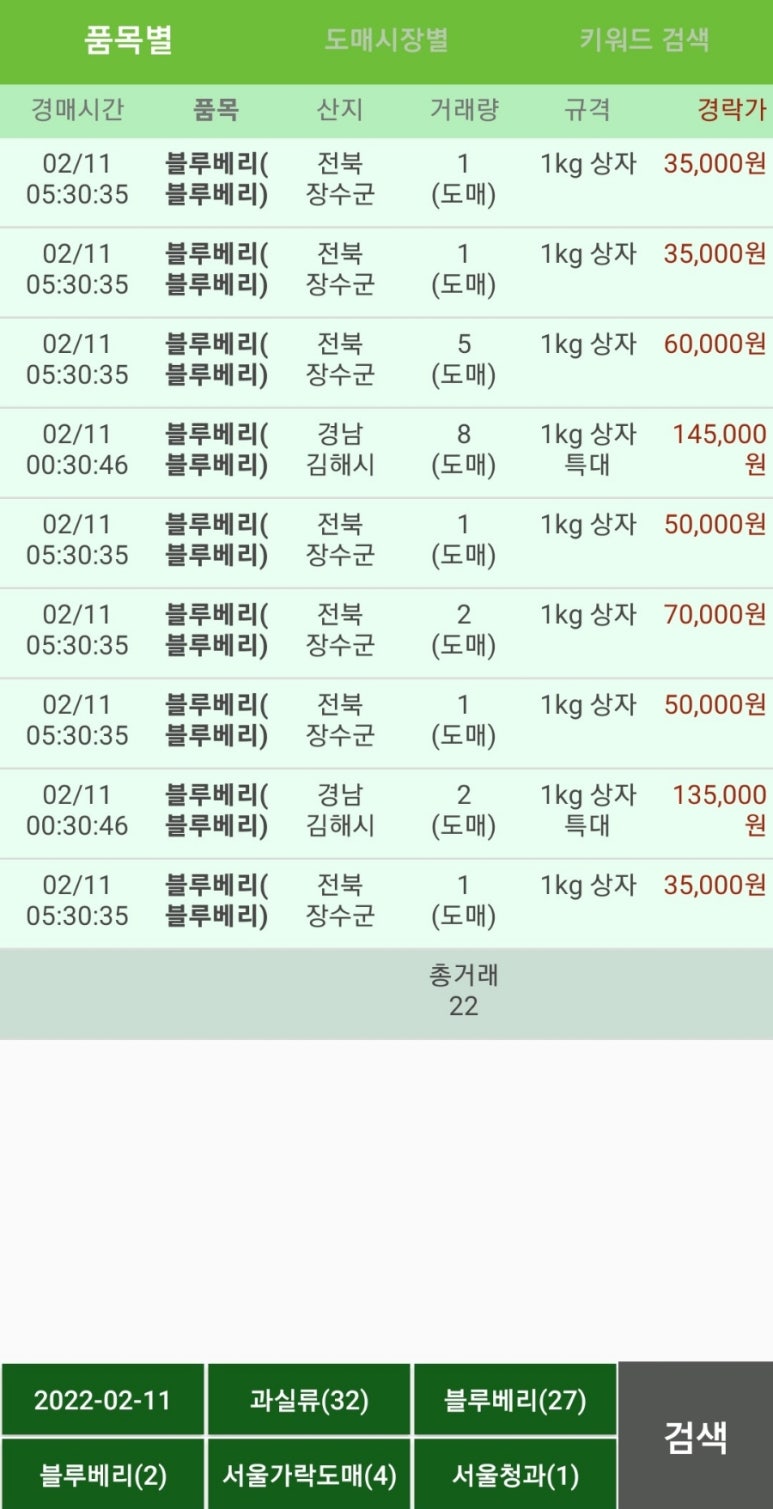
Task: Tap the 검색 search button
Action: coord(695,1436)
